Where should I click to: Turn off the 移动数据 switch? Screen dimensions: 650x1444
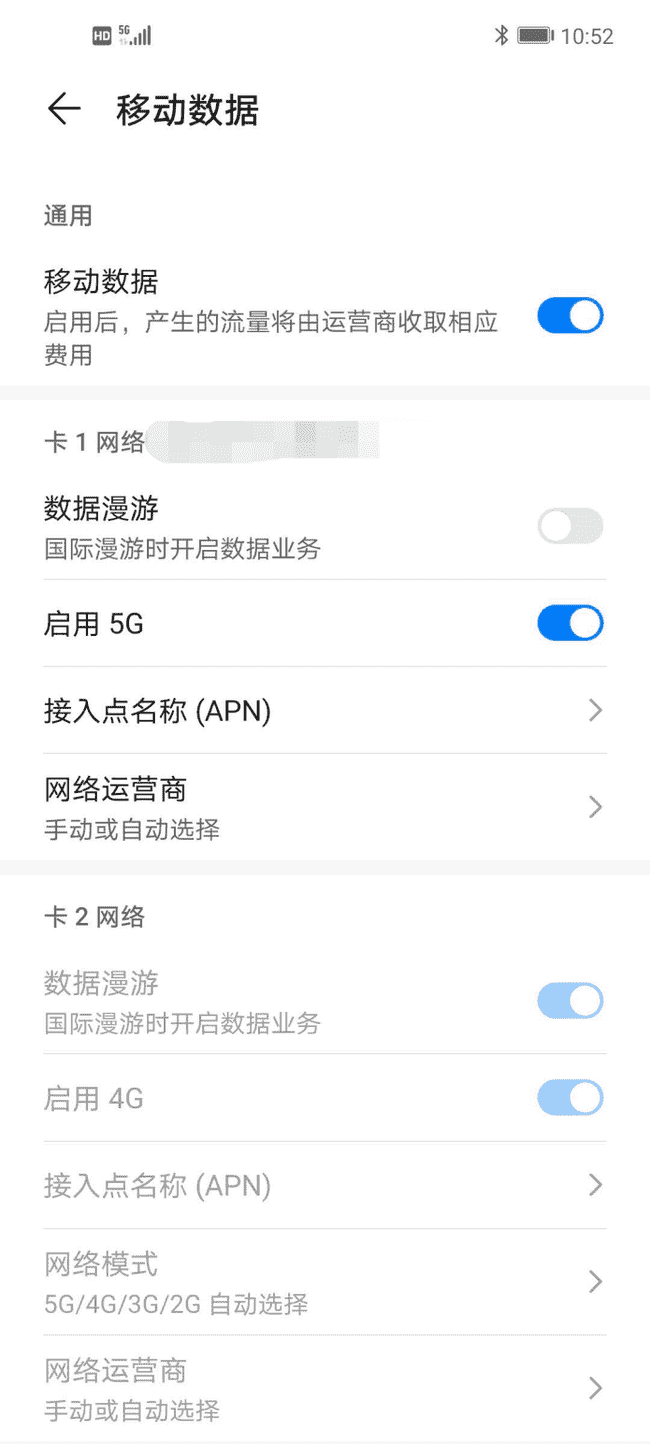pos(570,316)
